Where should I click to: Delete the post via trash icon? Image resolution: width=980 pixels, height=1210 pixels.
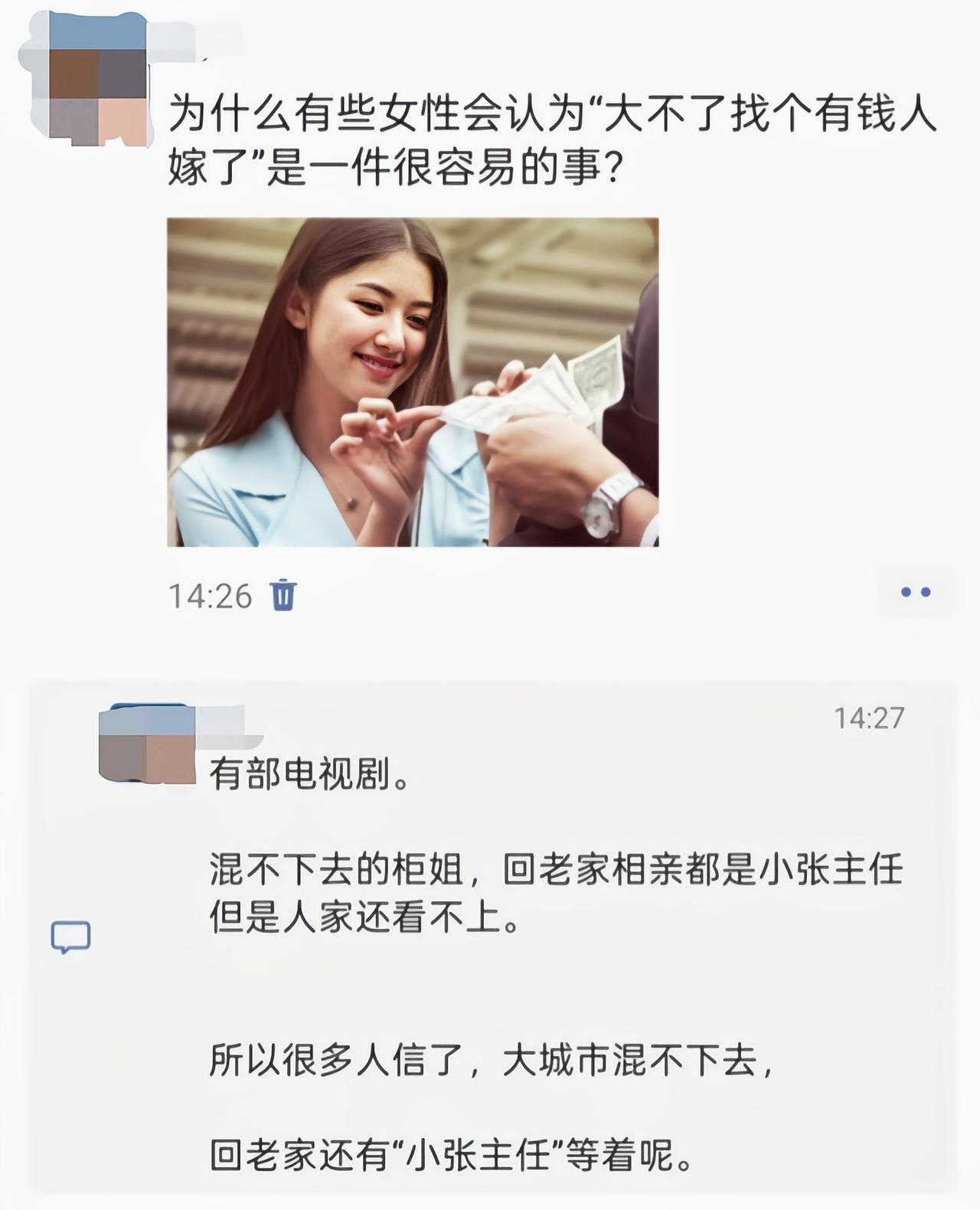pyautogui.click(x=283, y=595)
